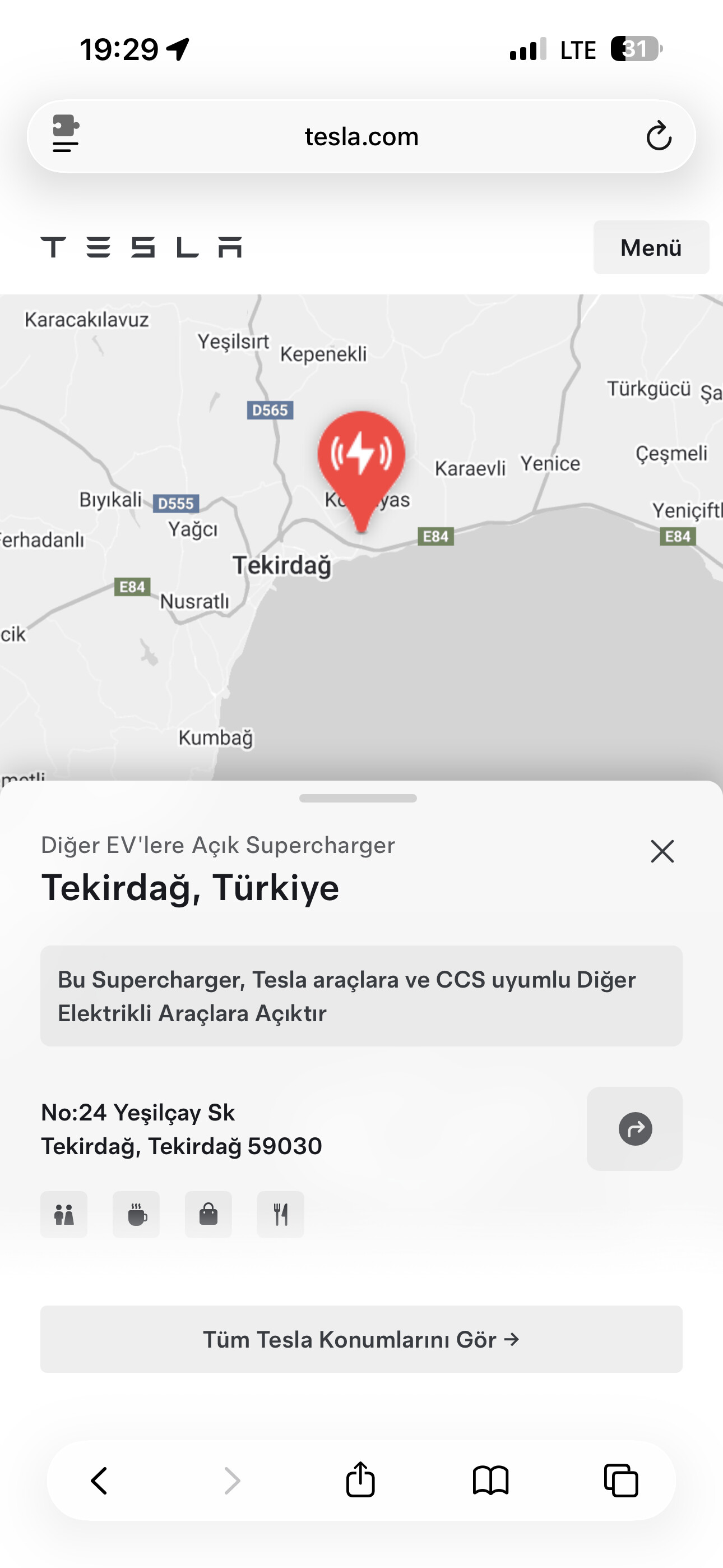Open directions to No:24 Yeşilçay Sk
This screenshot has width=723, height=1568.
(634, 1128)
